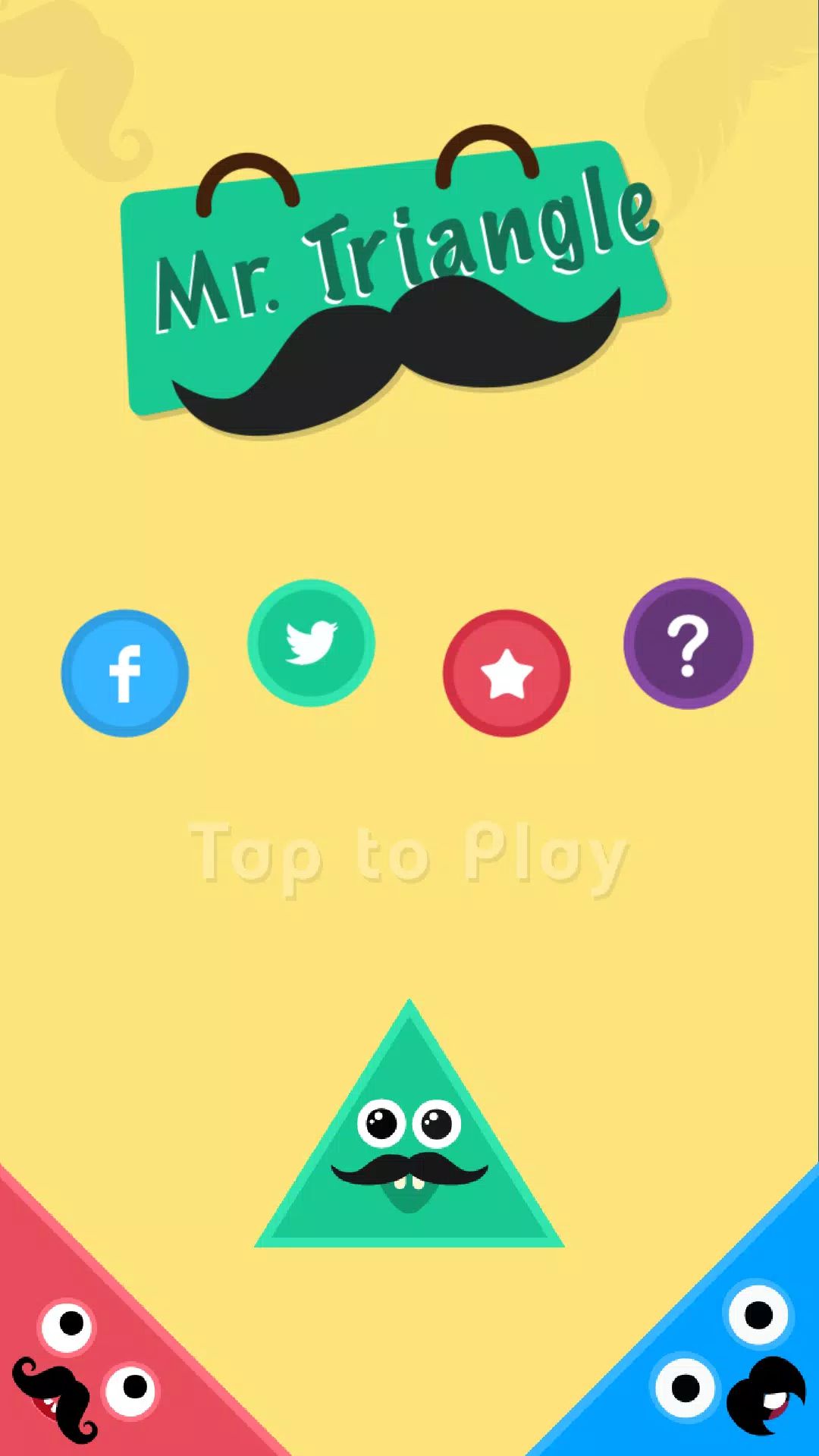Image resolution: width=819 pixels, height=1456 pixels.
Task: Open the Facebook share button
Action: point(125,673)
